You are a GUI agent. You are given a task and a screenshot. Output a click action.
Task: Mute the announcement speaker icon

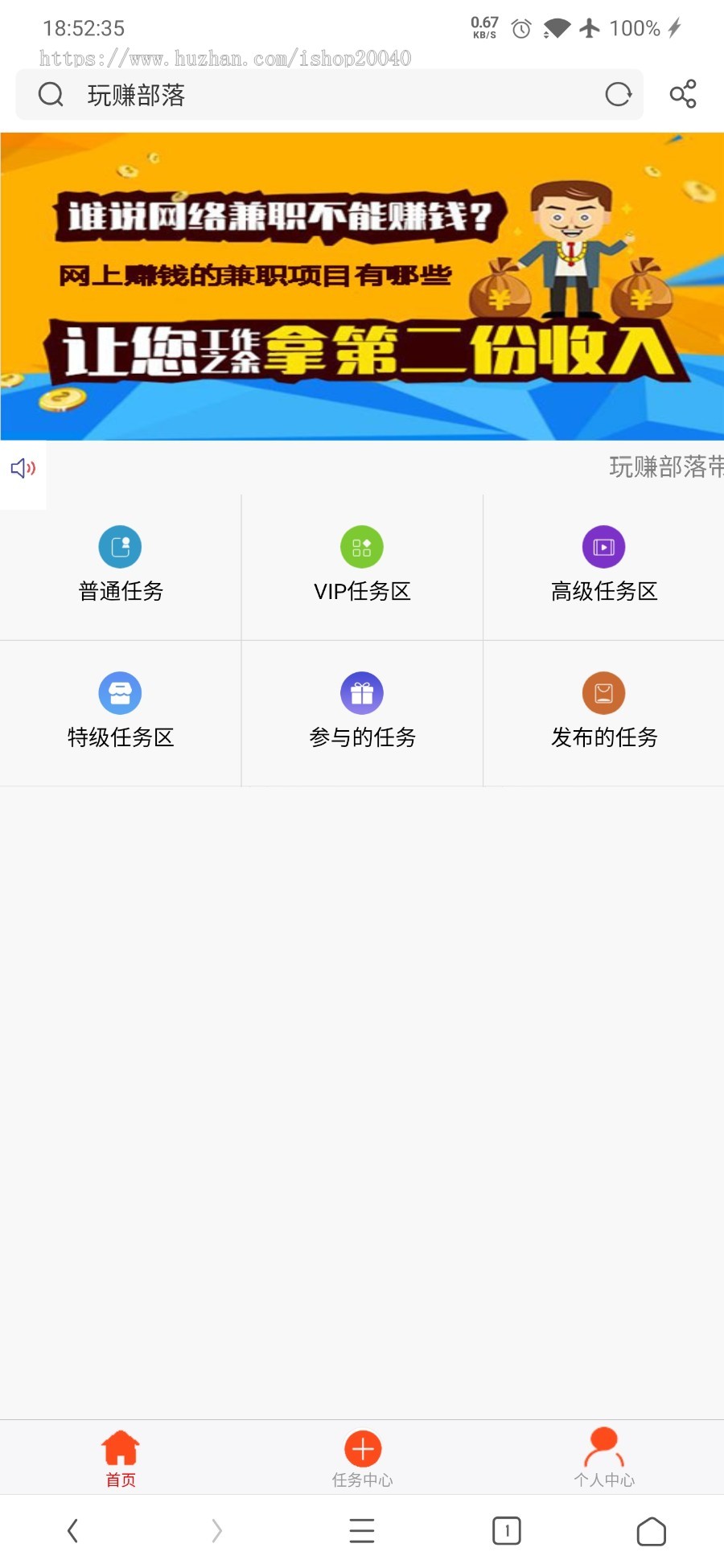point(23,469)
